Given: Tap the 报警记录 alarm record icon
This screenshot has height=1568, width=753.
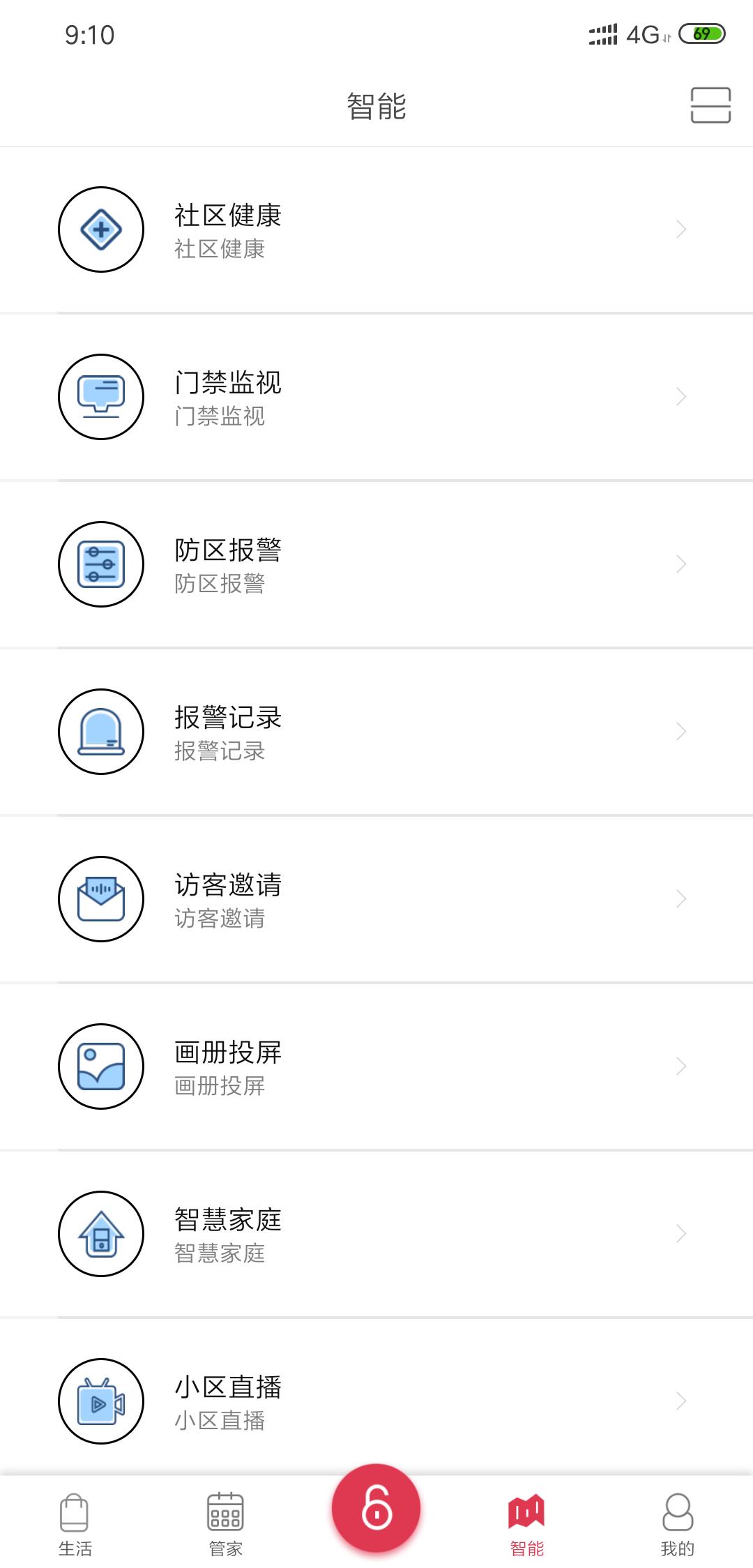Looking at the screenshot, I should click(x=101, y=731).
